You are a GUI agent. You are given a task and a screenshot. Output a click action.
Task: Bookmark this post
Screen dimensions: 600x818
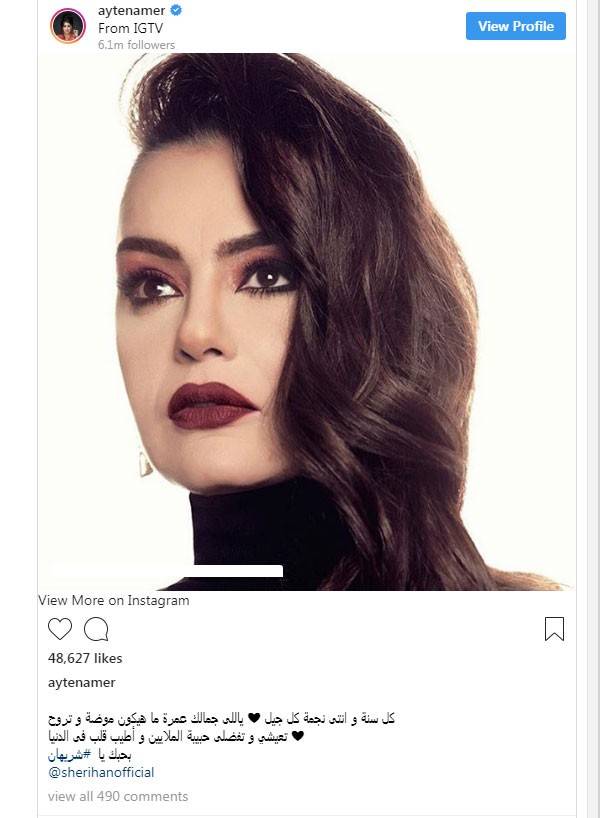[554, 629]
